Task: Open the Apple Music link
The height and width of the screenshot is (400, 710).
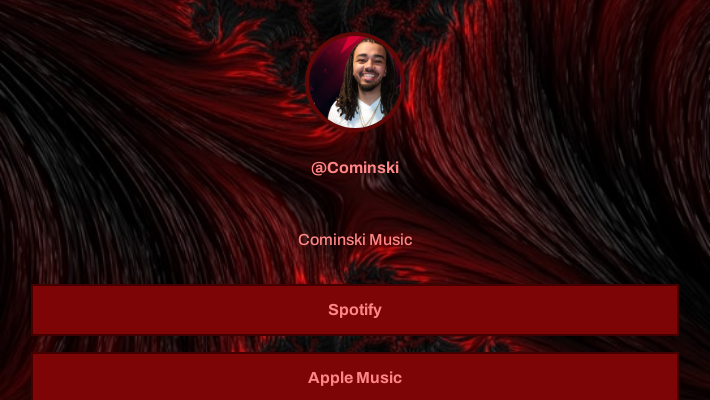Action: coord(355,378)
